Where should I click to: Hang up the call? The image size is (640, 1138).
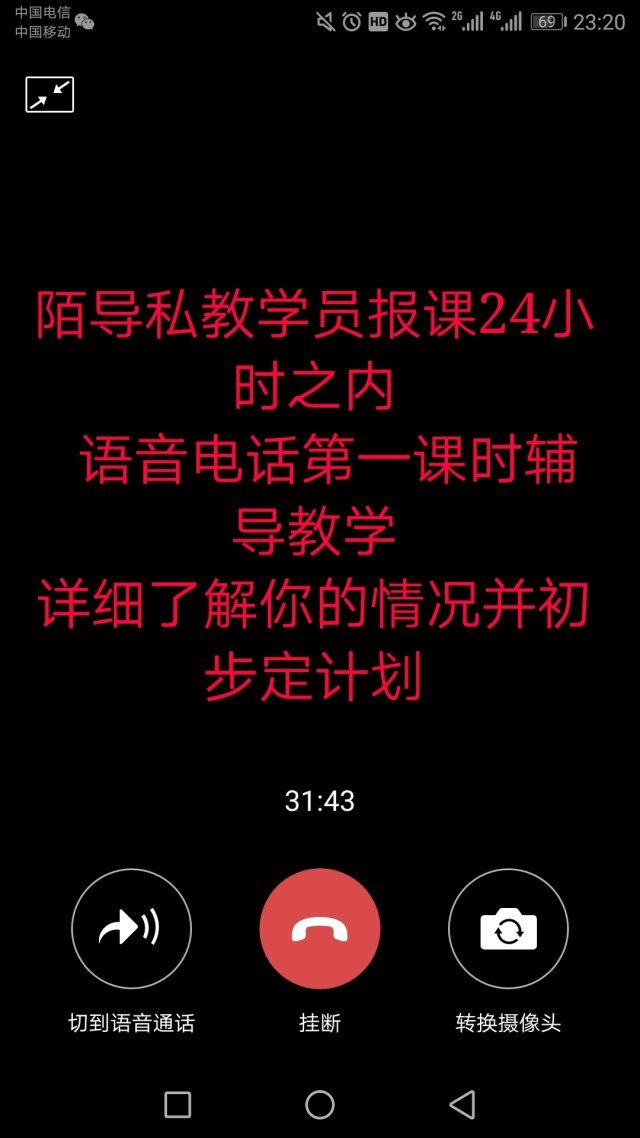coord(320,929)
